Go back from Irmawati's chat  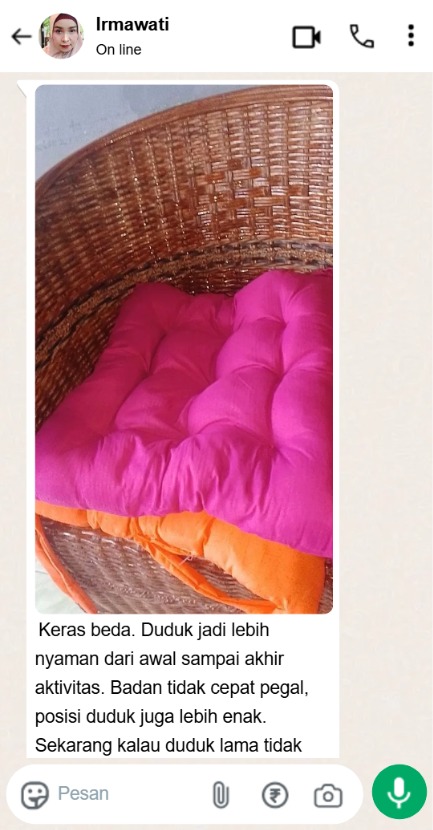coord(21,37)
